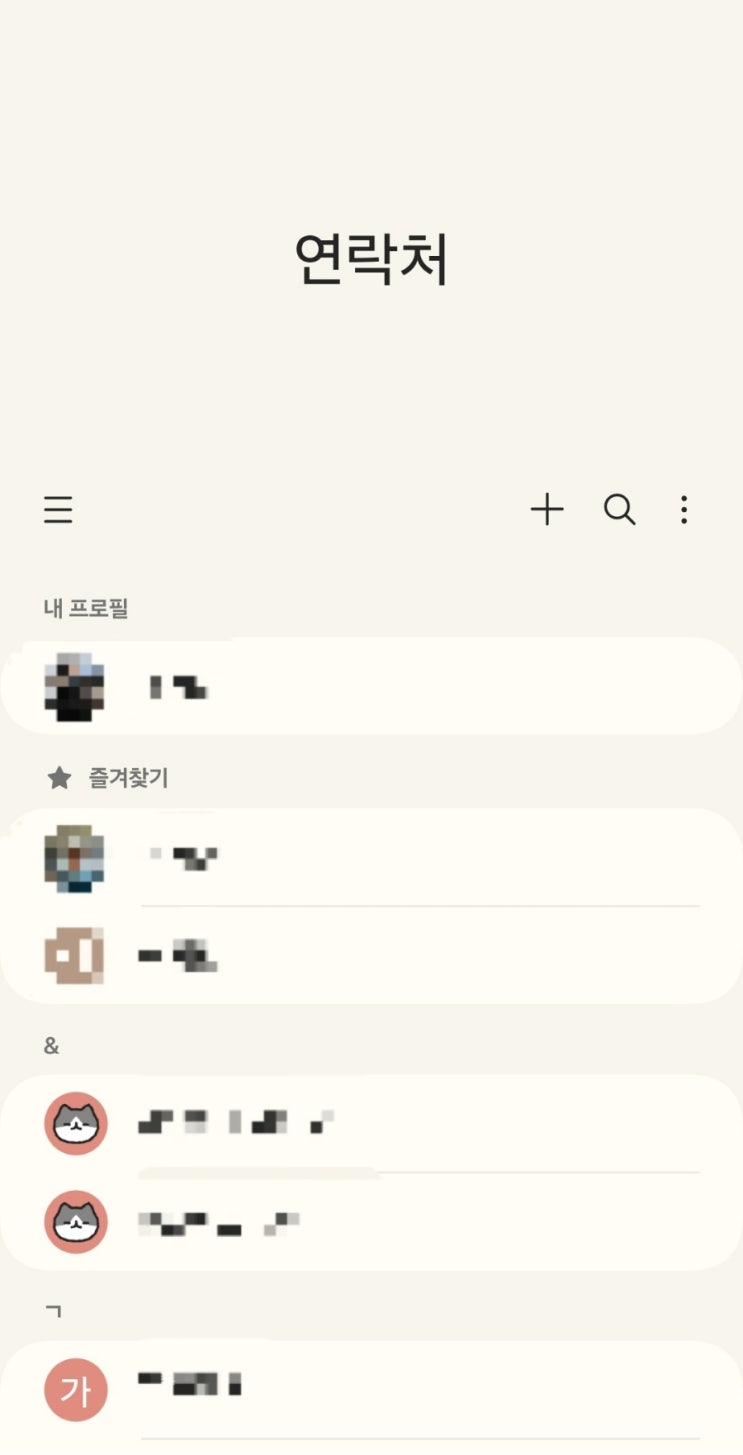Image resolution: width=743 pixels, height=1455 pixels.
Task: Open the more options menu
Action: click(684, 510)
